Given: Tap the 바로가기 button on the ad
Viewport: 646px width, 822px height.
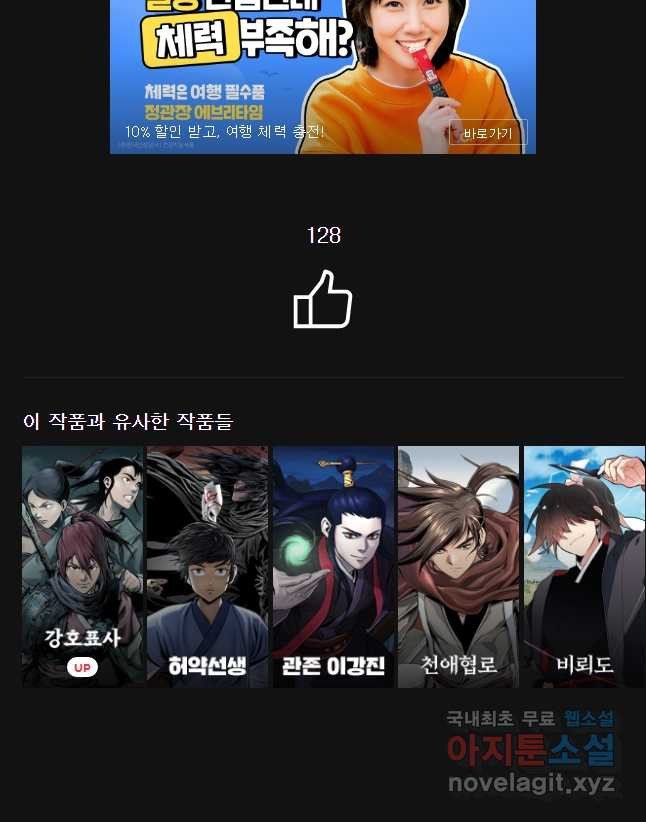Looking at the screenshot, I should pyautogui.click(x=487, y=133).
